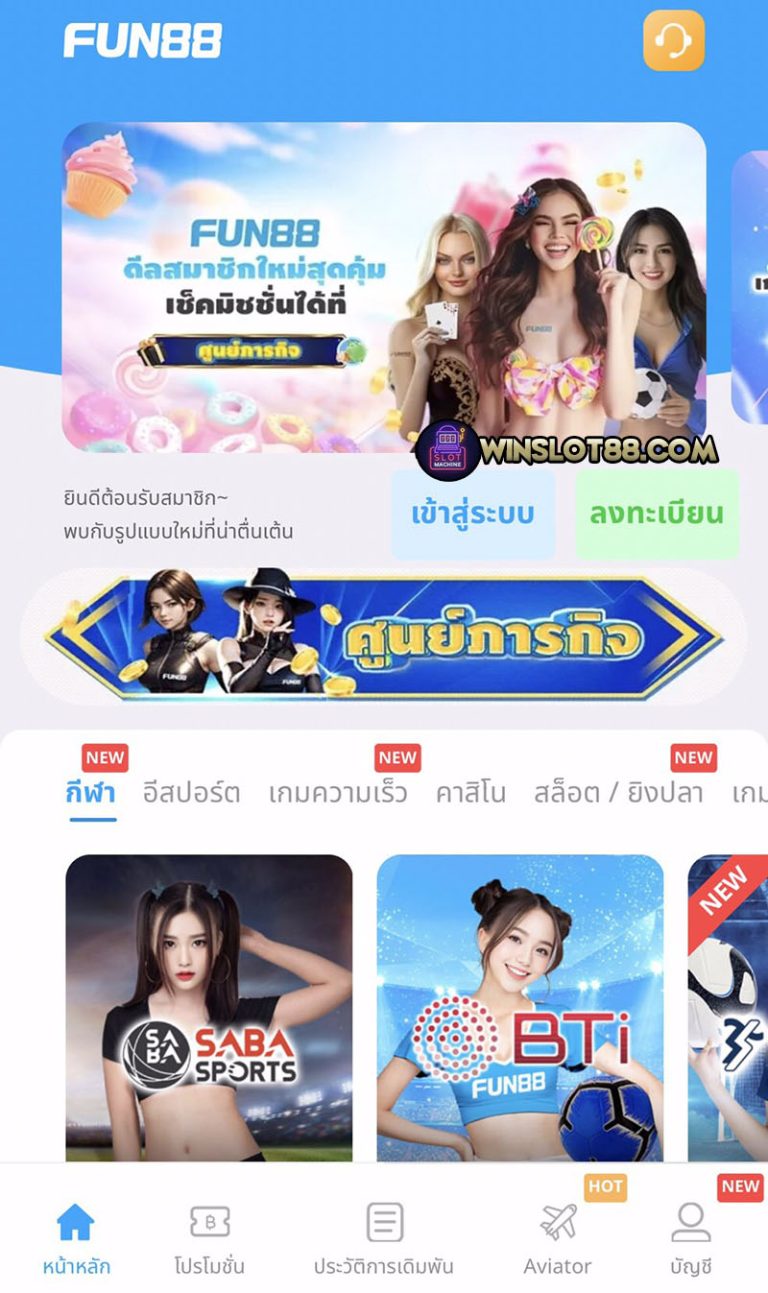Launch the Aviator game tab
This screenshot has width=768, height=1293.
pos(558,1239)
